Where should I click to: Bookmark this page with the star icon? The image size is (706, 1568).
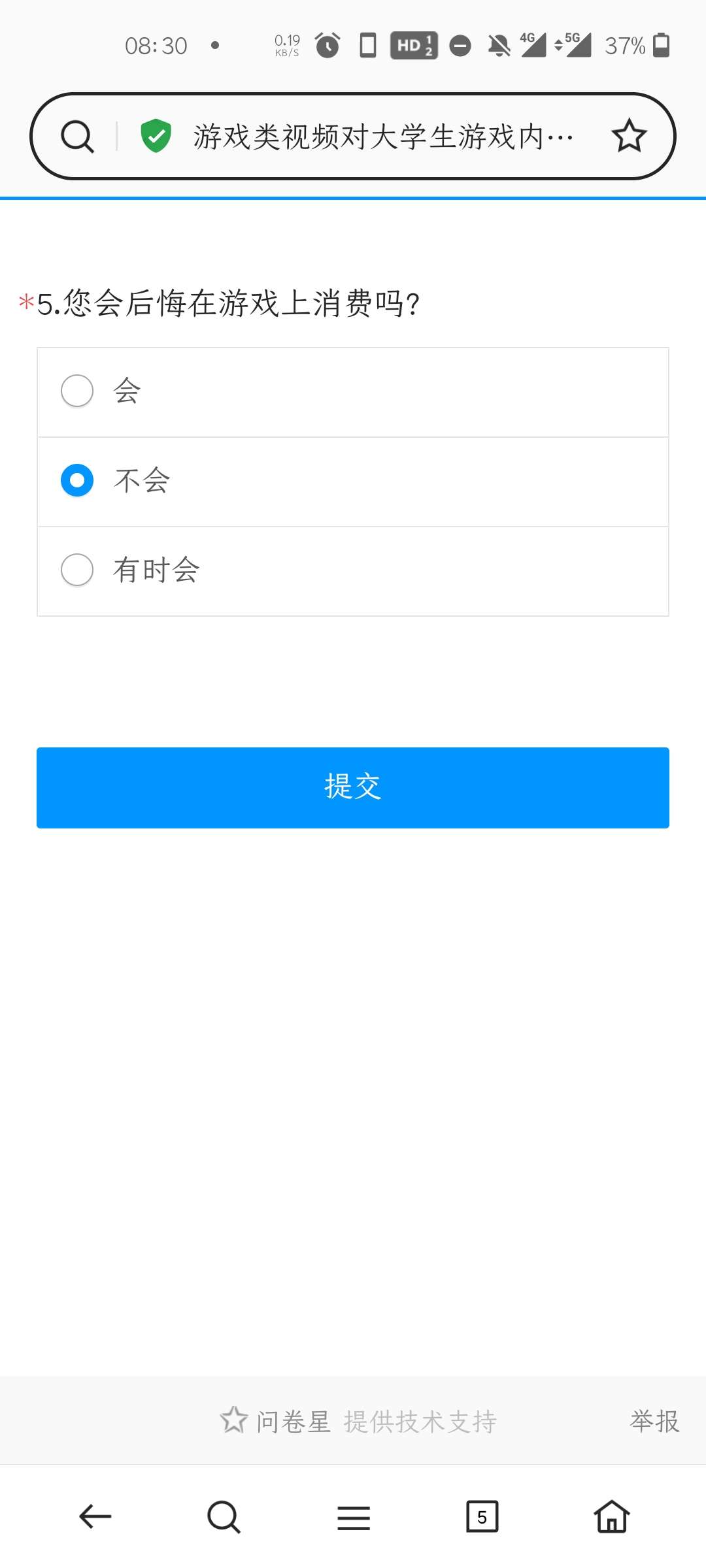pos(629,136)
